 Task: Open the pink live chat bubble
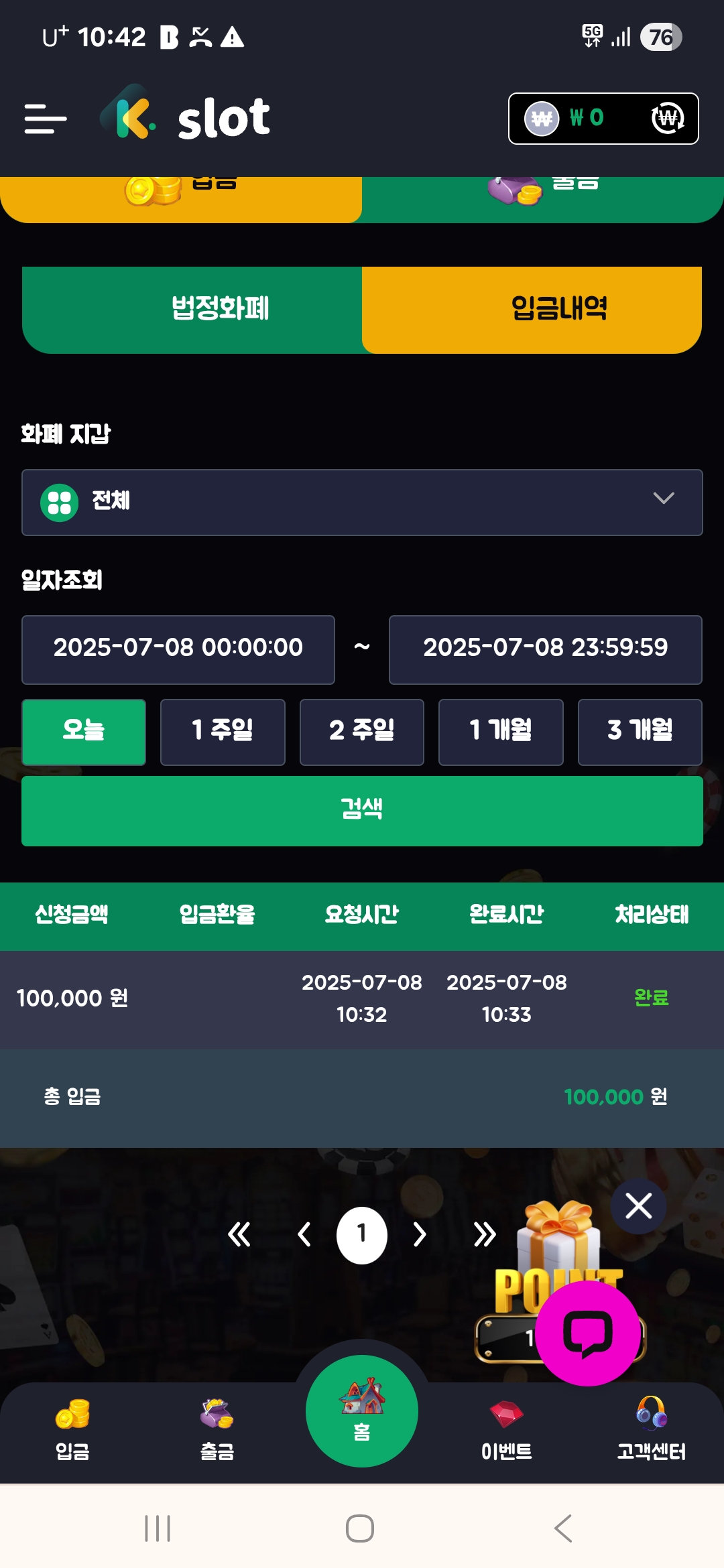point(587,1333)
